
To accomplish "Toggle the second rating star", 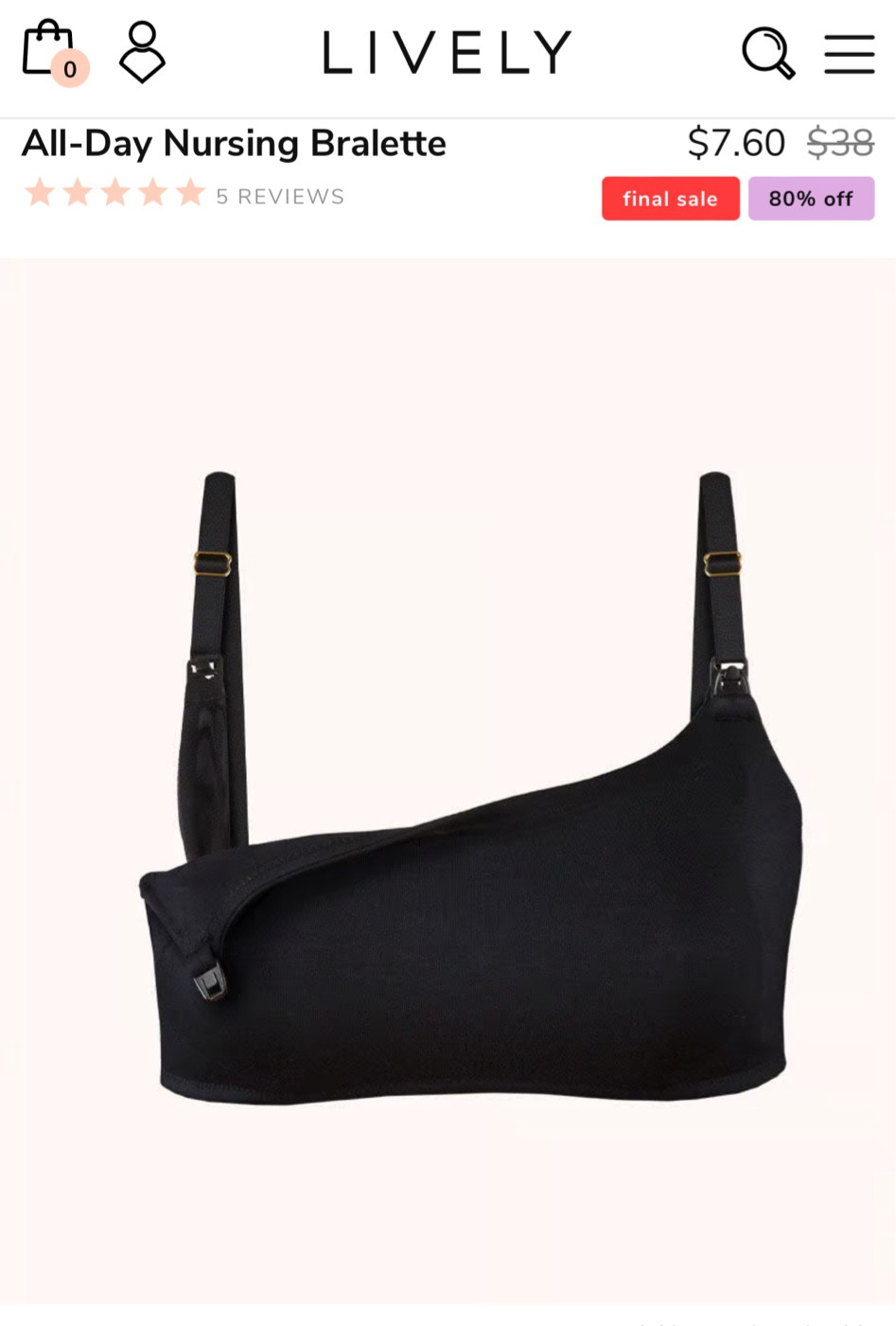I will (x=79, y=193).
